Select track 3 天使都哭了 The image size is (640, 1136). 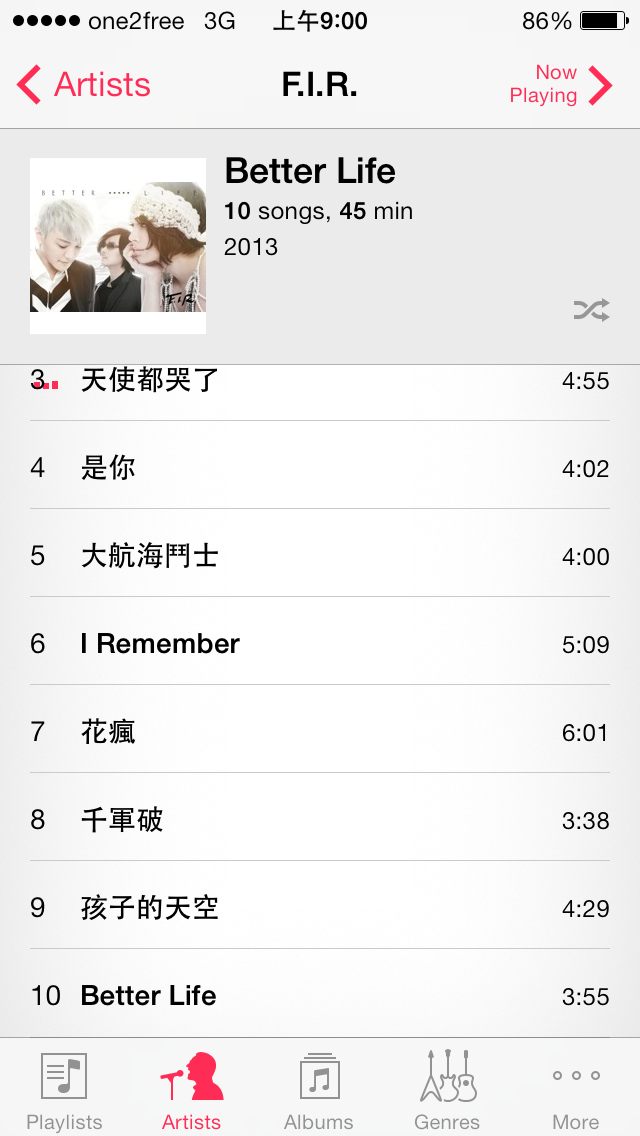(320, 384)
